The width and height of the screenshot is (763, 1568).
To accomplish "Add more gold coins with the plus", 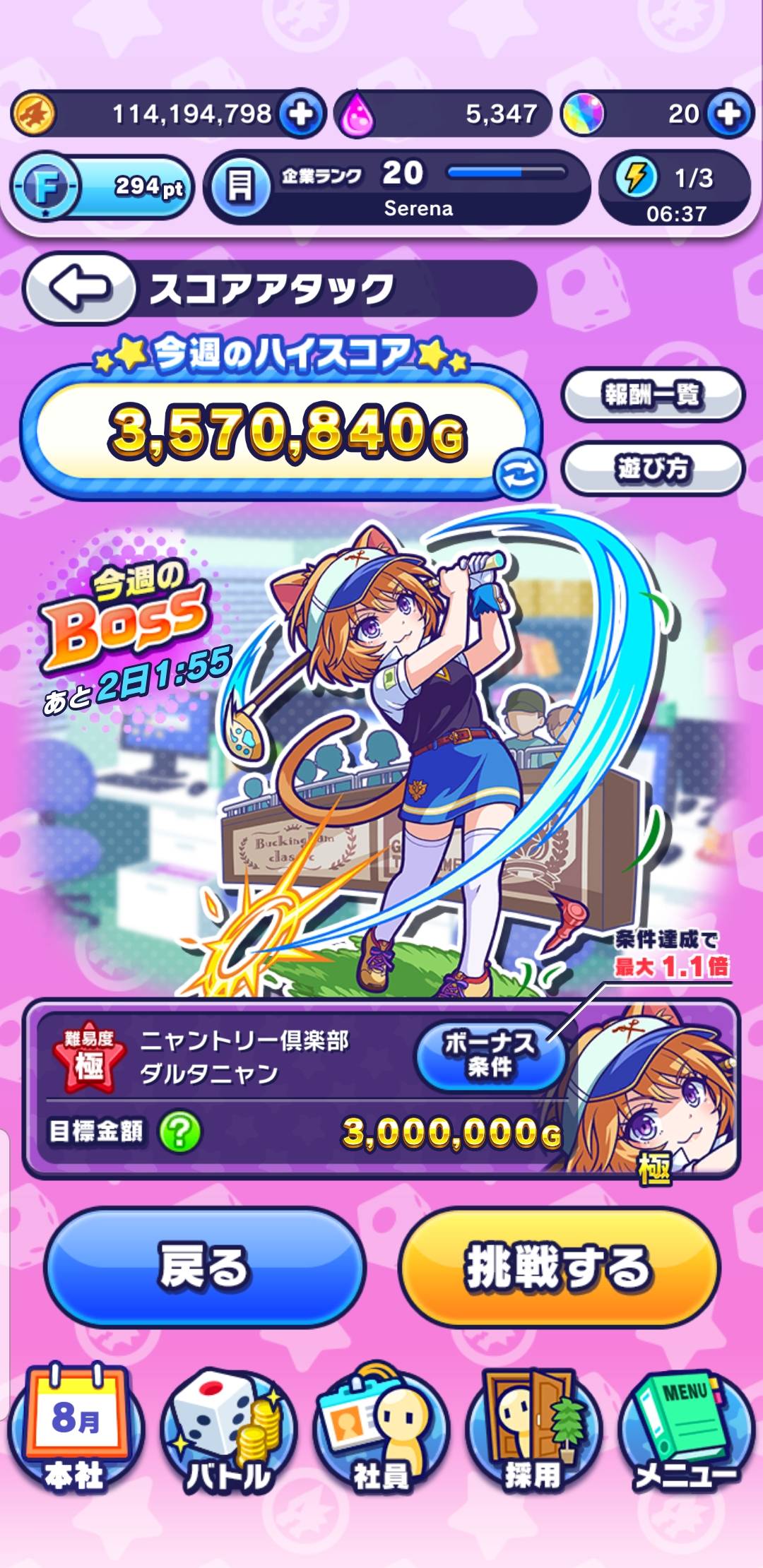I will 302,114.
